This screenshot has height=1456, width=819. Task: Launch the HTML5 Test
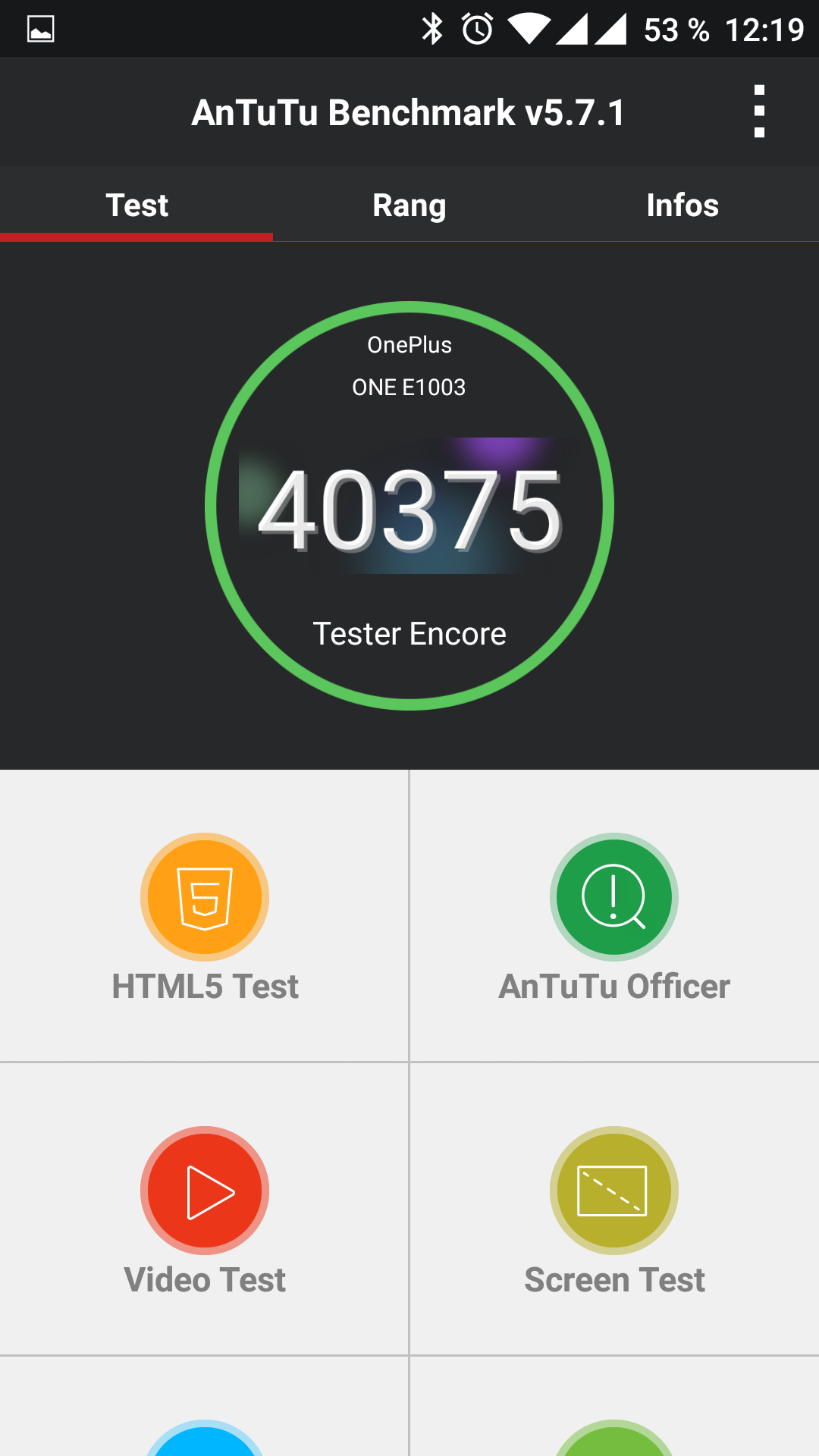[205, 916]
